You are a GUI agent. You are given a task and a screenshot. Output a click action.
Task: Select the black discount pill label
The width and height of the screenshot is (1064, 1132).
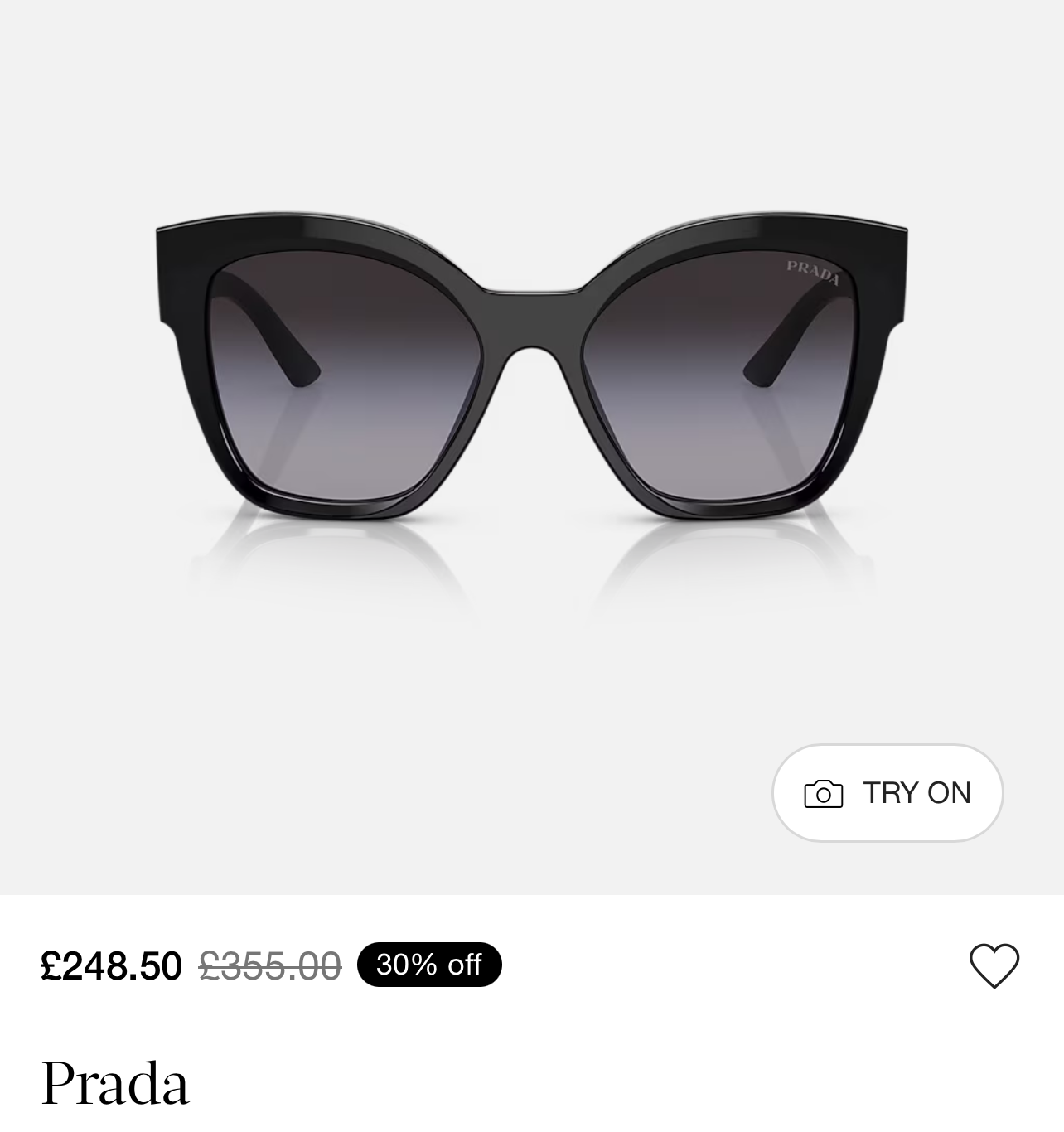click(x=429, y=964)
